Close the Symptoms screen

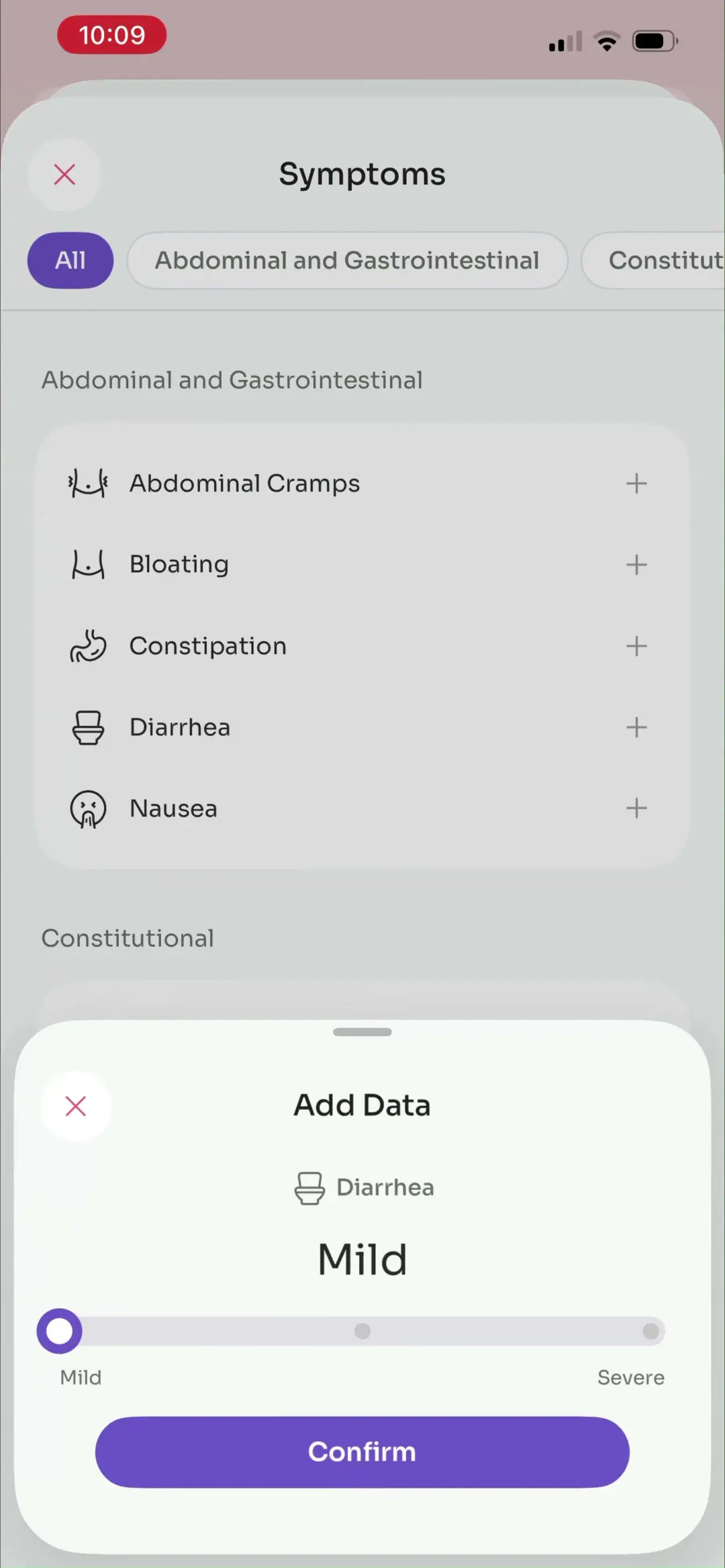point(64,175)
